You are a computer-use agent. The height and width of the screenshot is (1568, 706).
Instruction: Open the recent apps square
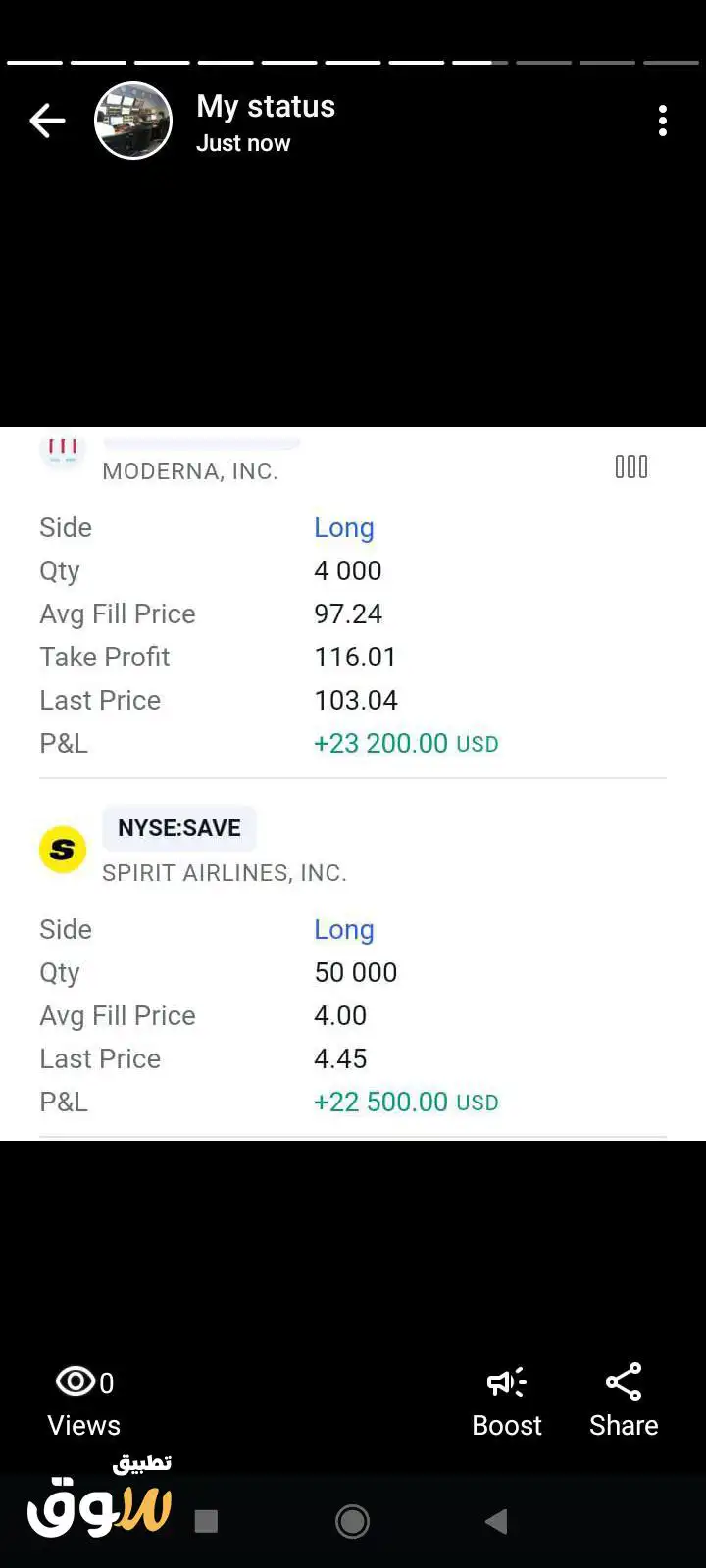click(206, 1521)
